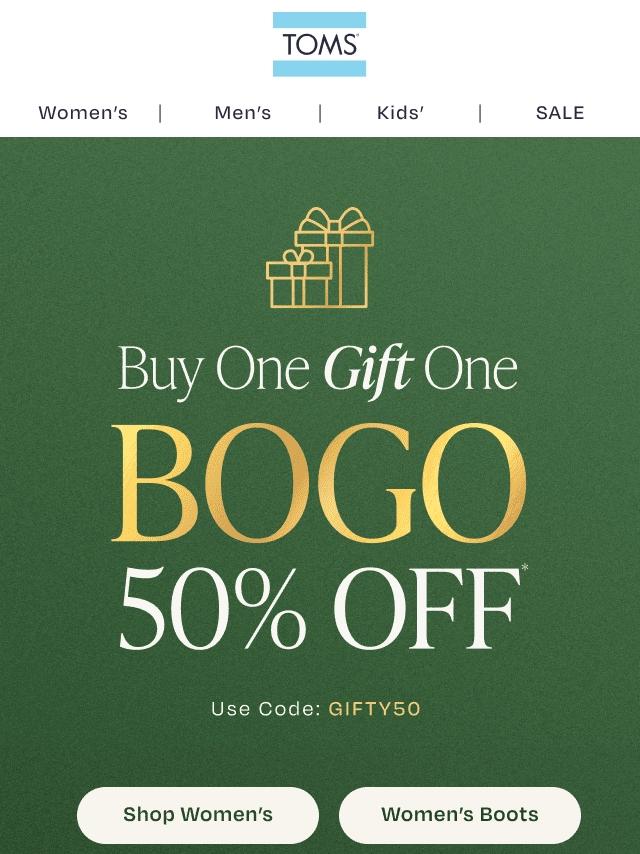Open the SALE link
The width and height of the screenshot is (640, 854).
click(x=559, y=113)
